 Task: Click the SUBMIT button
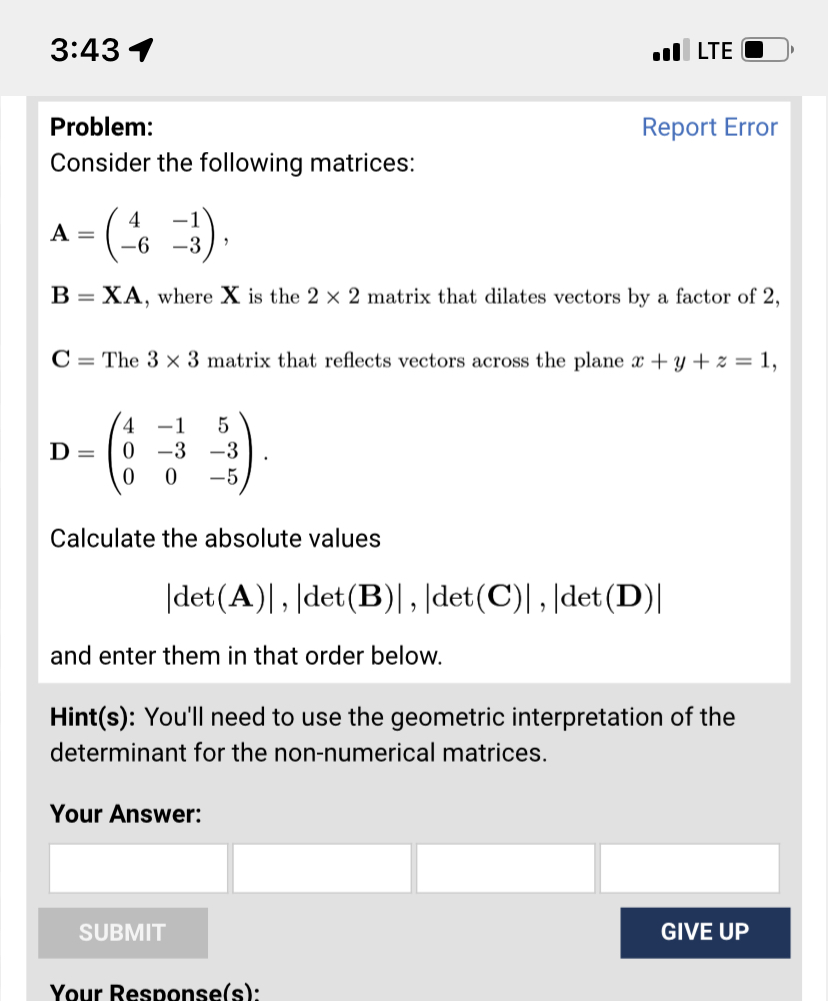click(123, 932)
